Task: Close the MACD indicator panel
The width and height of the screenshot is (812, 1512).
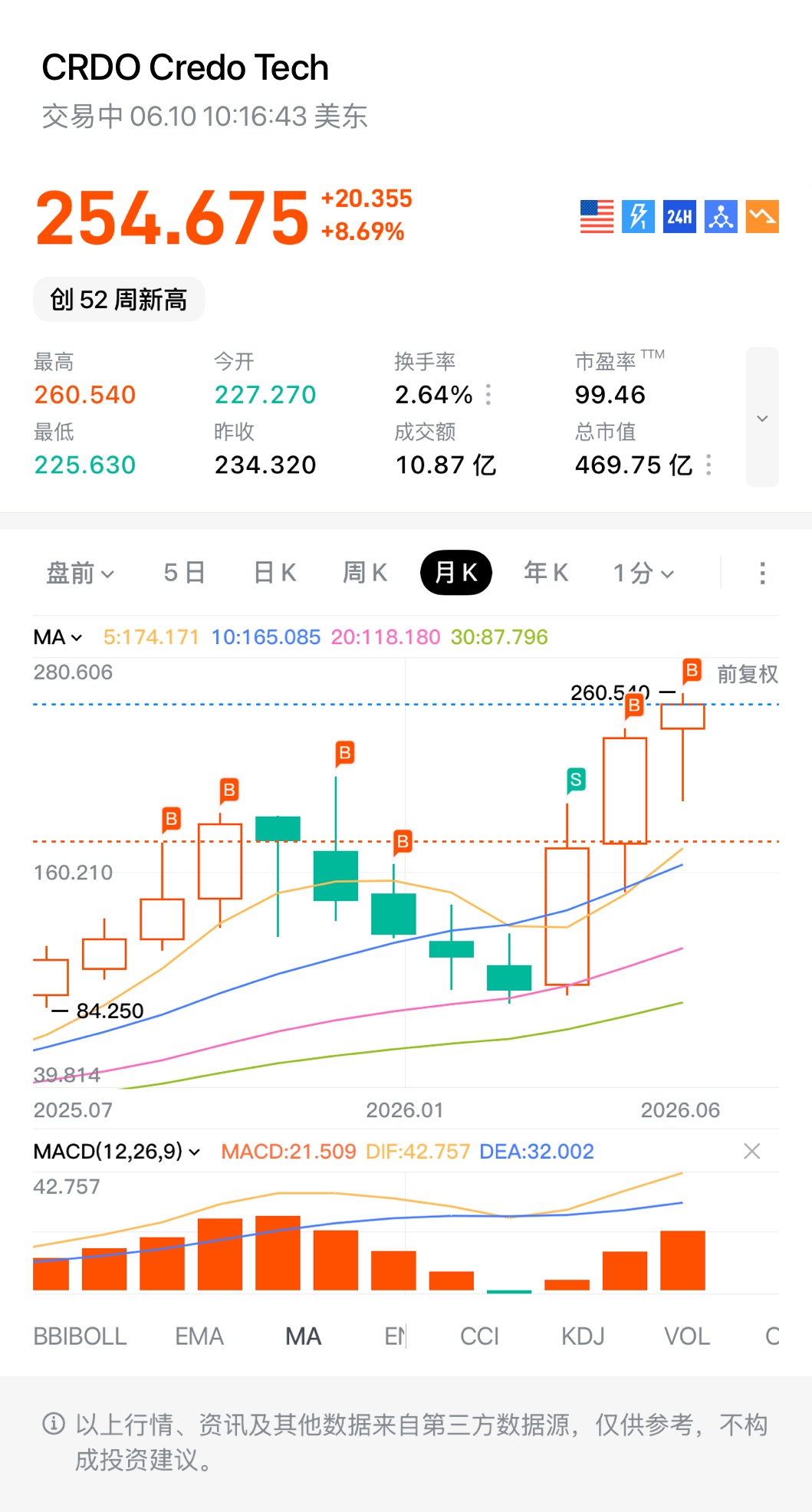Action: tap(752, 1151)
